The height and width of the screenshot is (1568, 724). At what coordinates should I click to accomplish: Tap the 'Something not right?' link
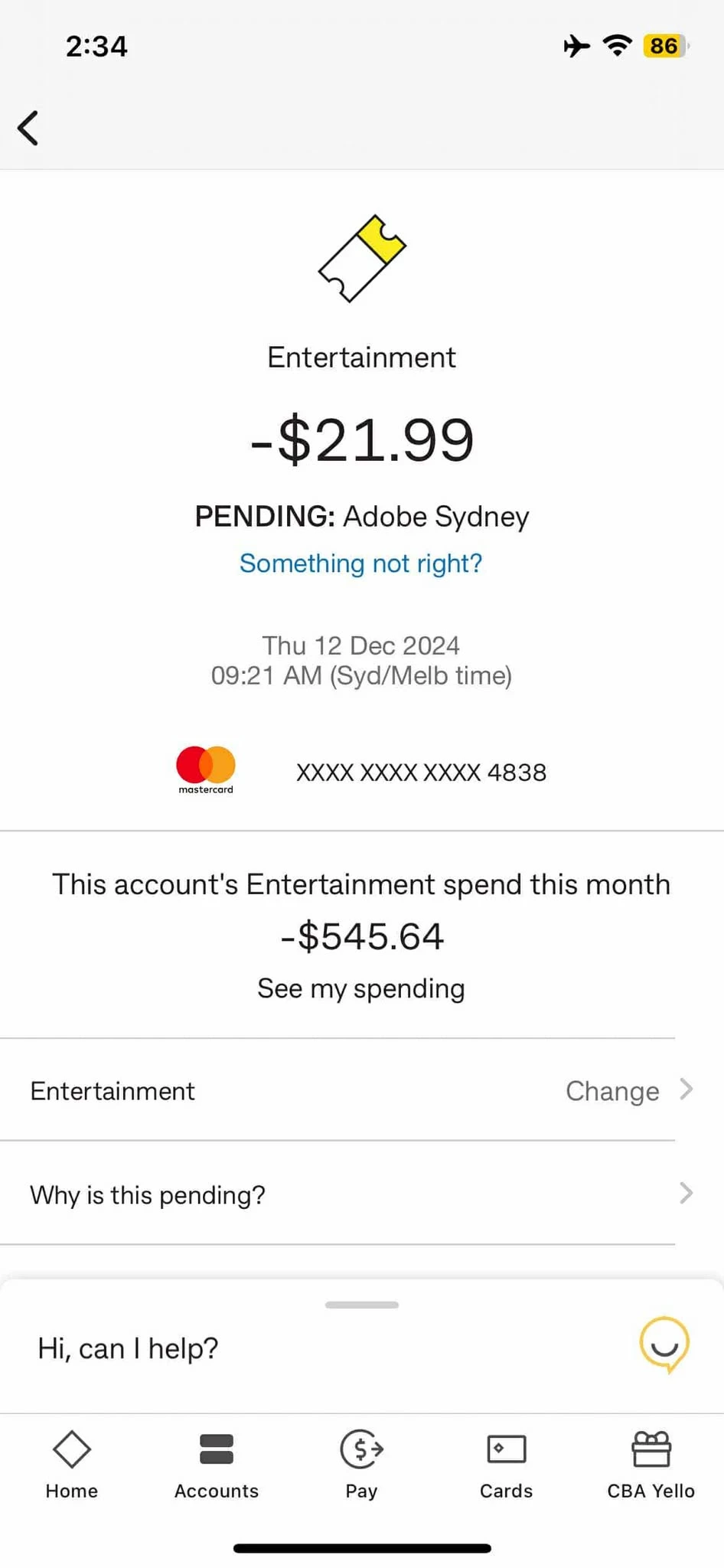tap(360, 563)
